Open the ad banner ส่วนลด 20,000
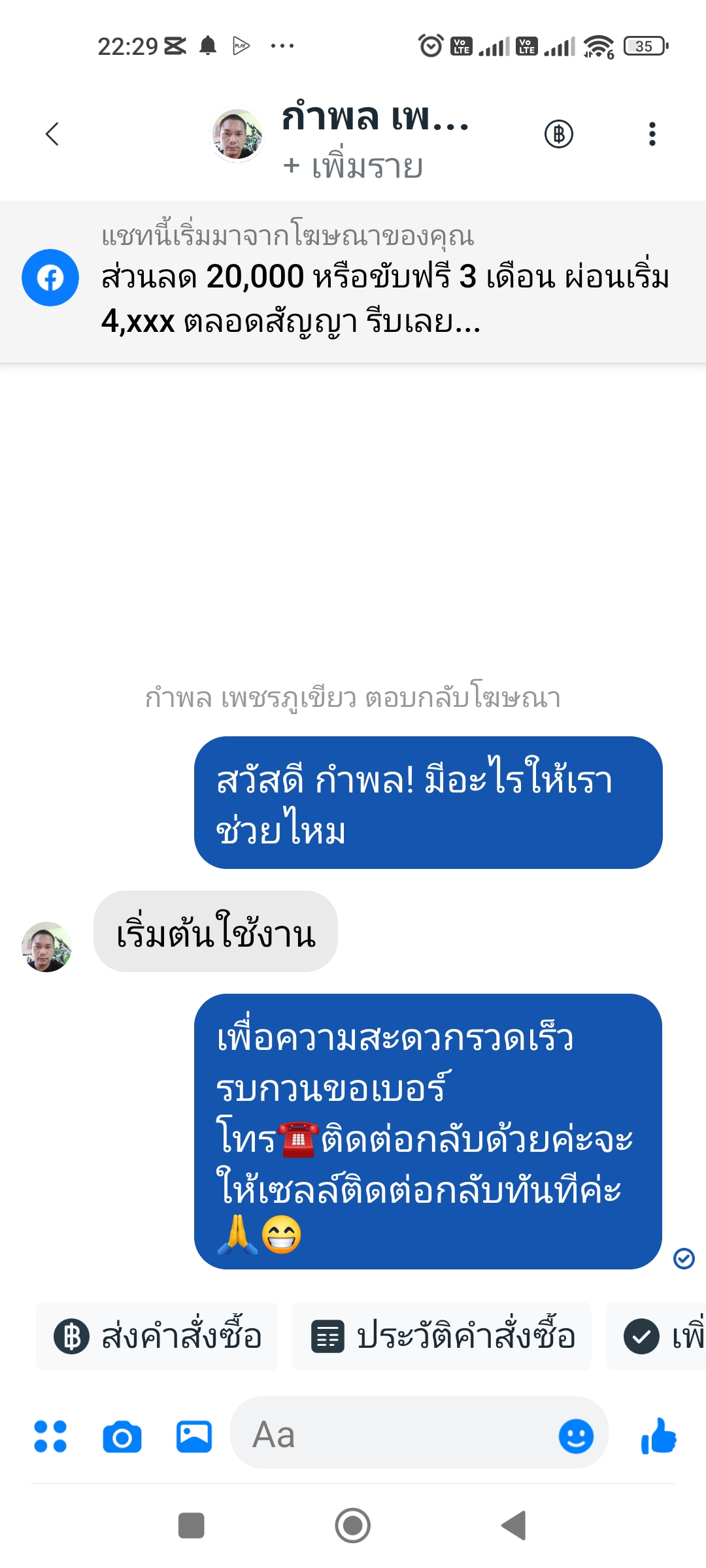The width and height of the screenshot is (706, 1568). point(353,282)
